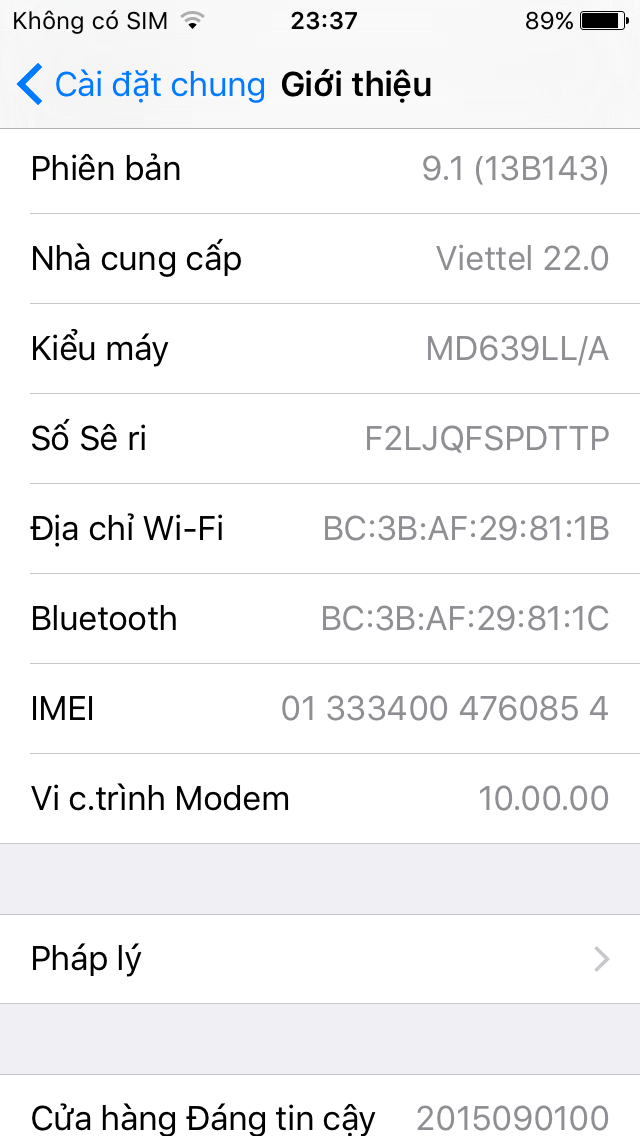Image resolution: width=640 pixels, height=1136 pixels.
Task: Open the Pháp lý row
Action: point(320,959)
